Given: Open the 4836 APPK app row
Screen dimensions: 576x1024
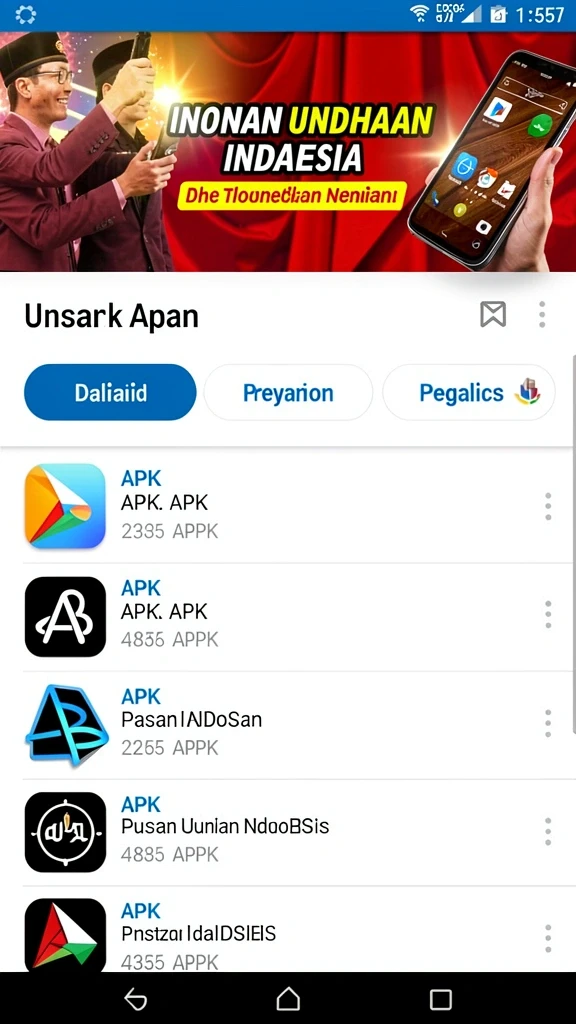Looking at the screenshot, I should pos(288,616).
